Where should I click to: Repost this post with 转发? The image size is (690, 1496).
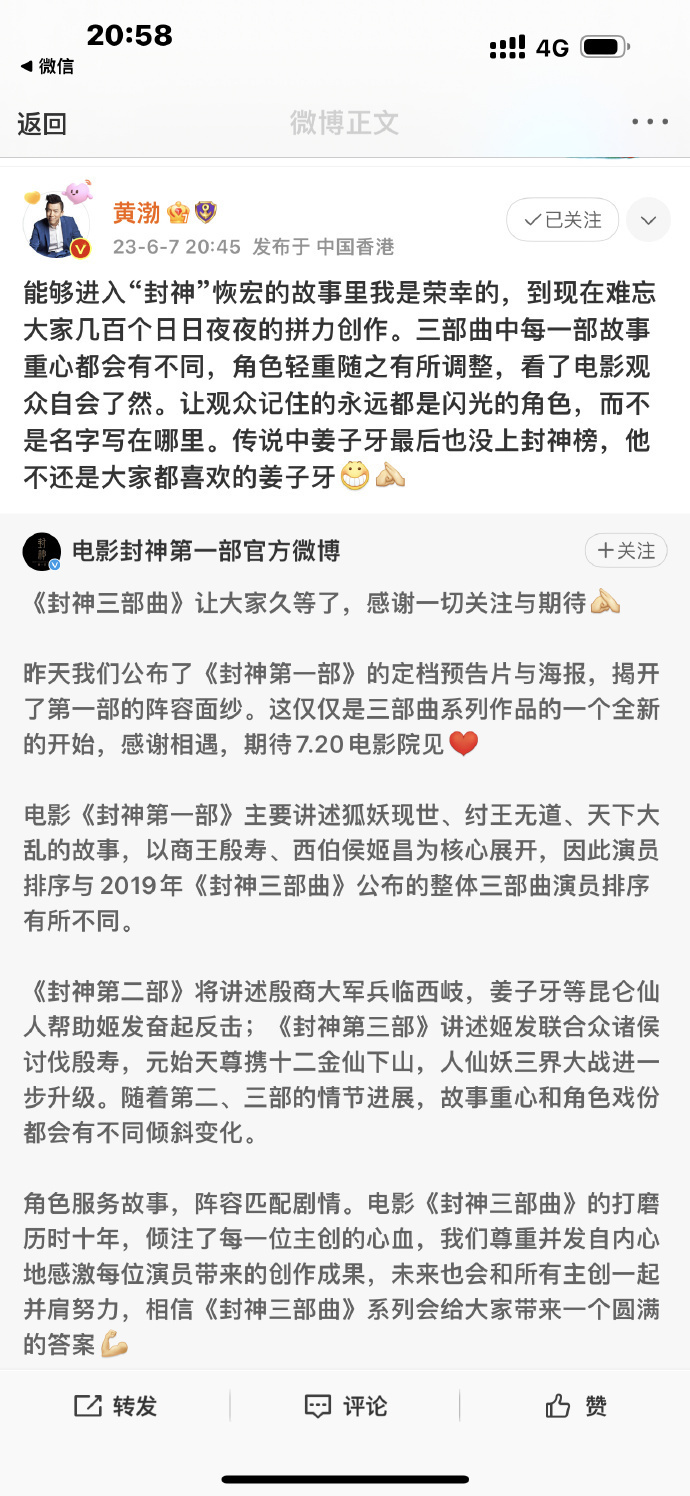[116, 1406]
